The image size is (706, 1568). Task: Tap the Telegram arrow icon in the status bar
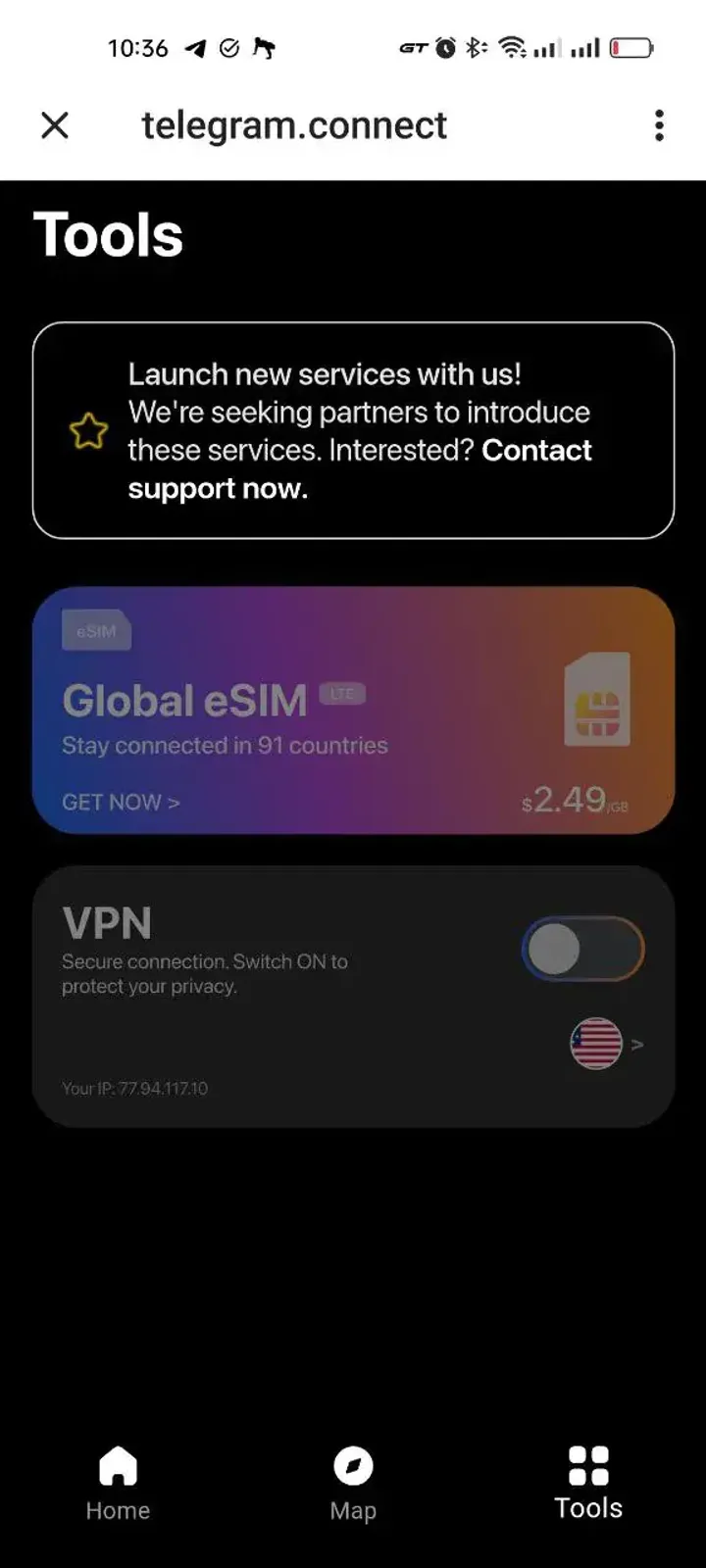click(x=193, y=47)
